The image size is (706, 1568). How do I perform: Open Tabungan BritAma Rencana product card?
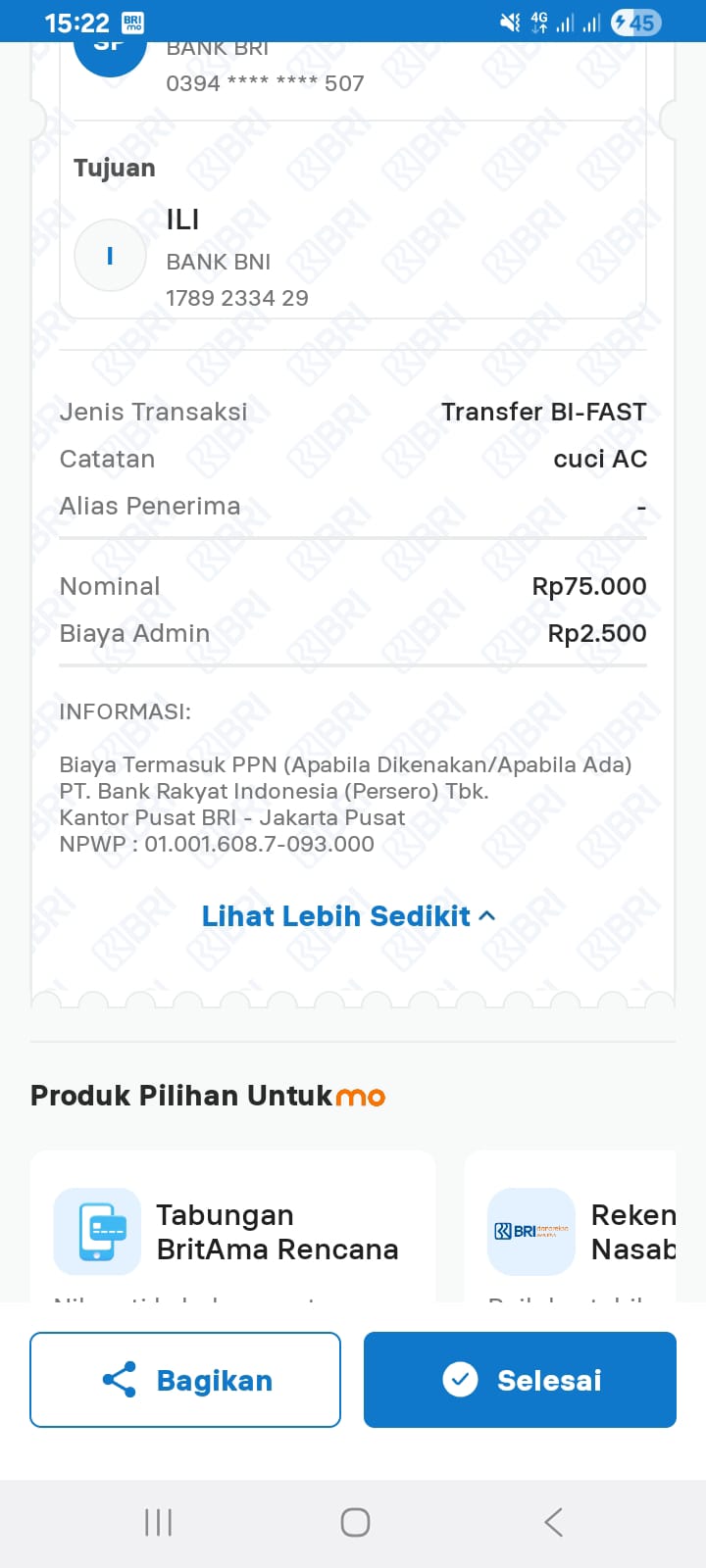[232, 1232]
